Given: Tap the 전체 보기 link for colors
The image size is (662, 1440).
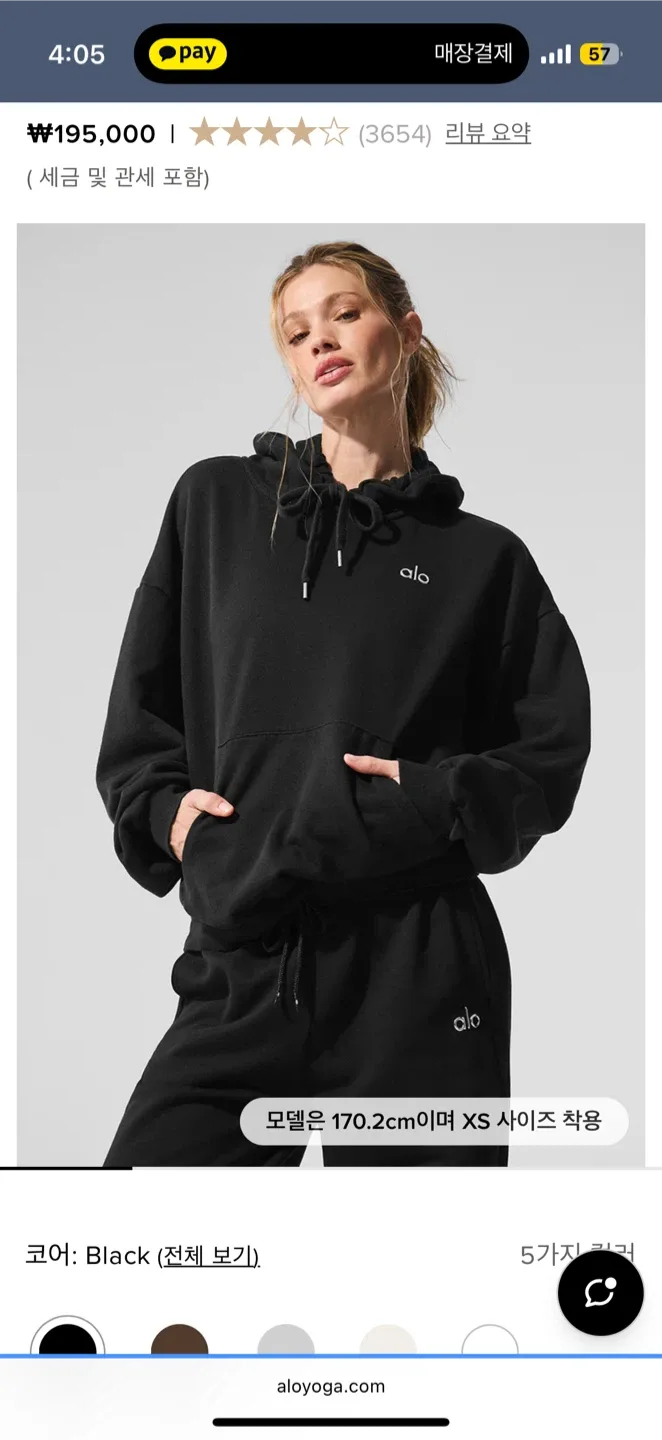Looking at the screenshot, I should [x=209, y=1256].
